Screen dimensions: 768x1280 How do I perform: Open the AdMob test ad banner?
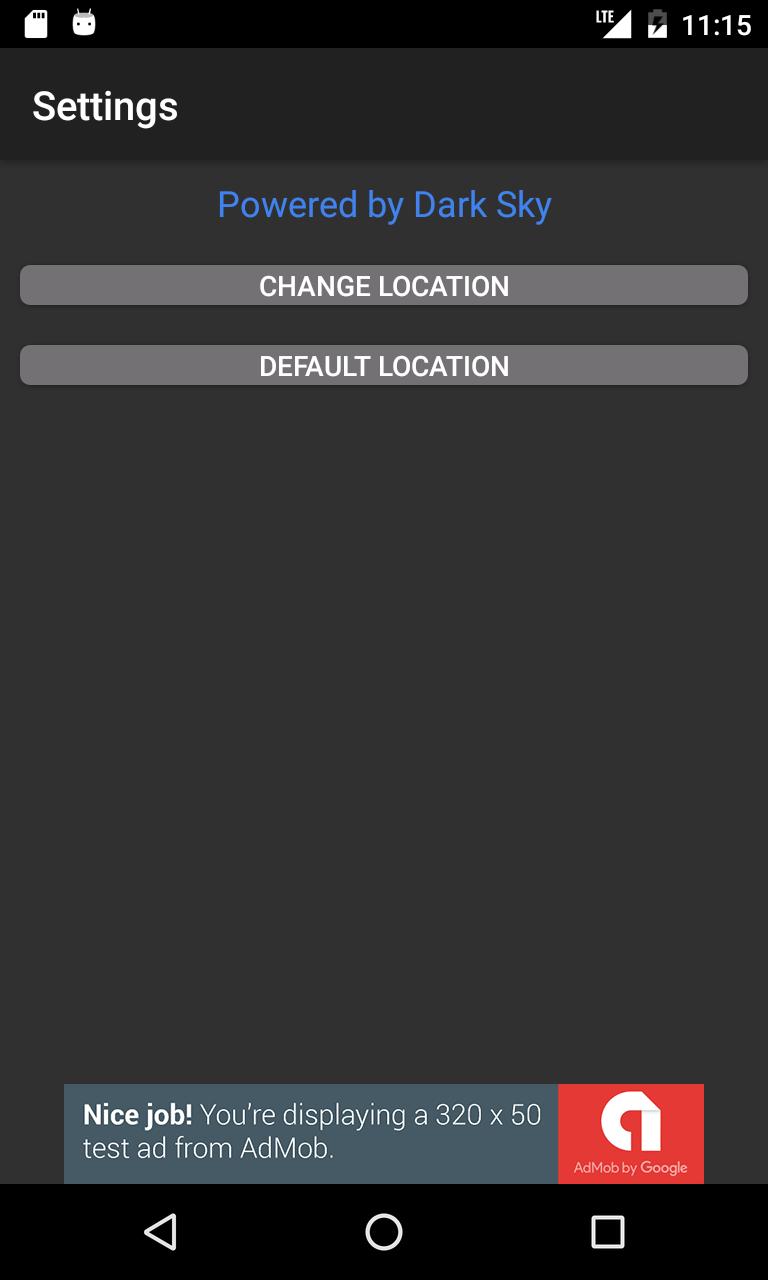coord(384,1133)
